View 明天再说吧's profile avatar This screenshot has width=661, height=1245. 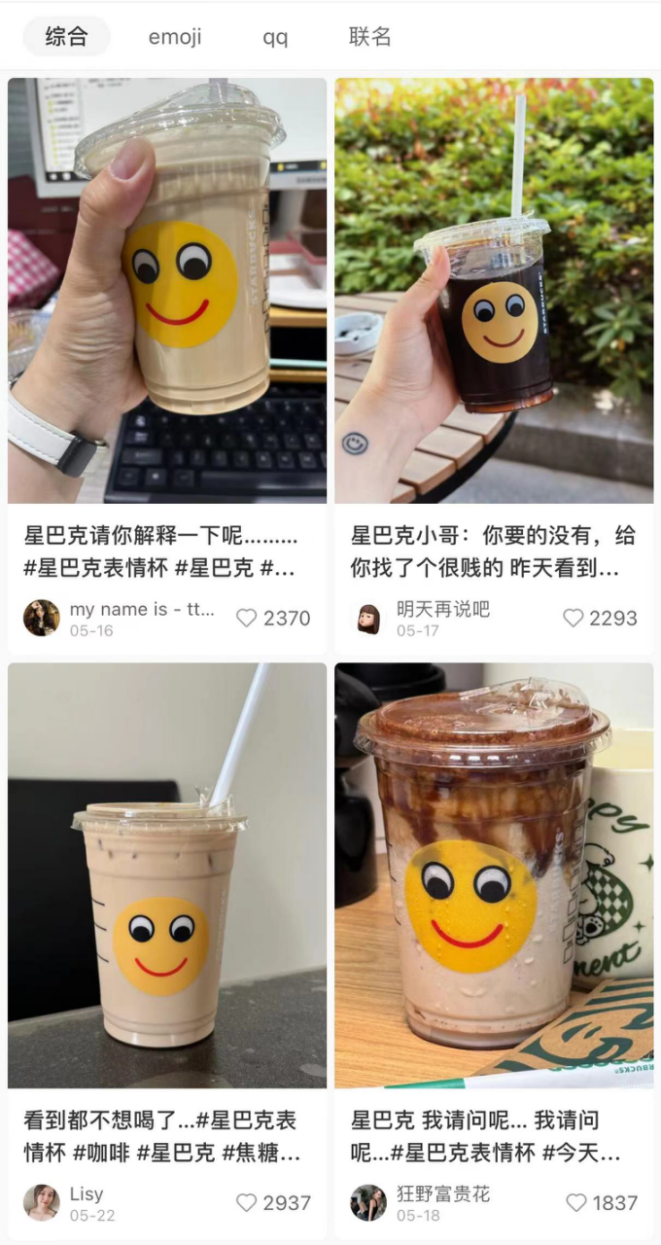(x=368, y=618)
